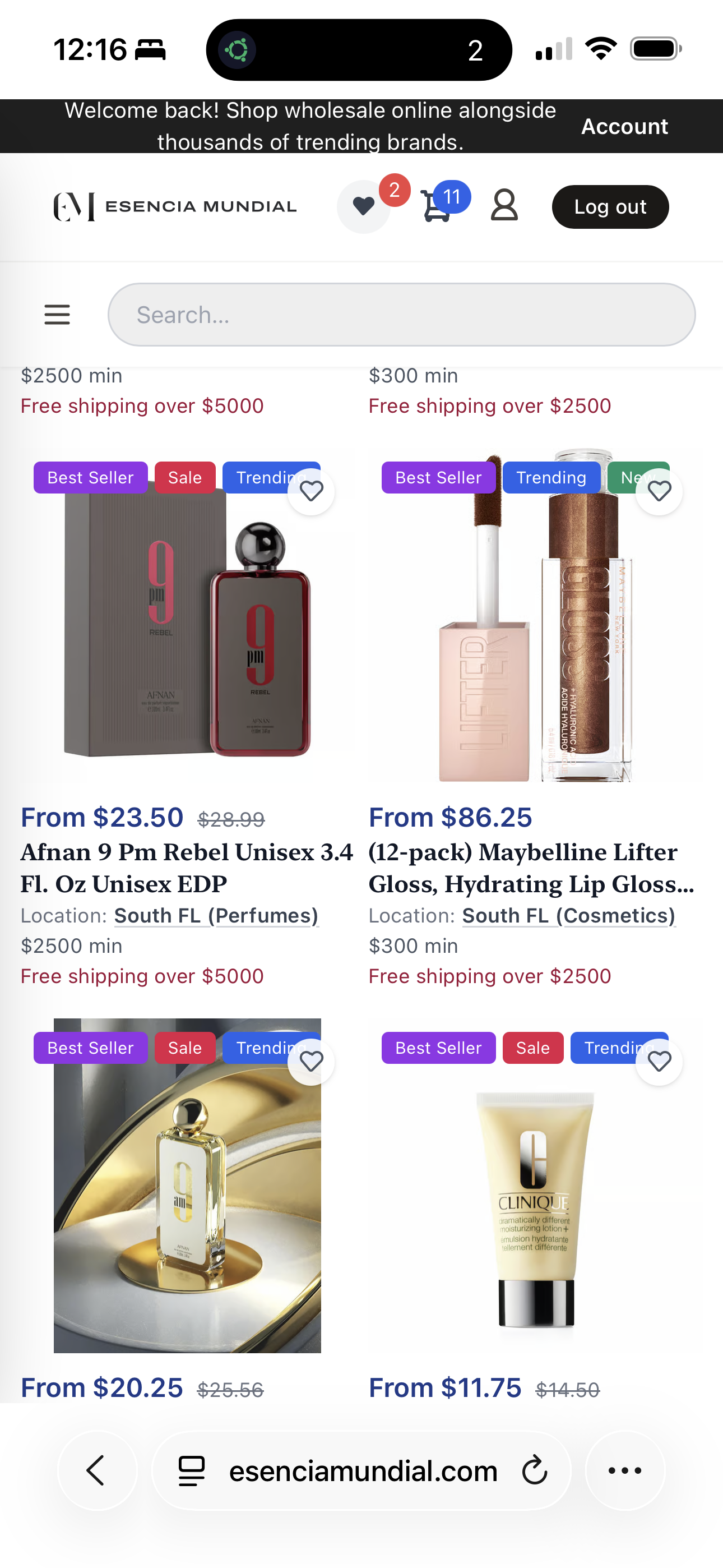Image resolution: width=723 pixels, height=1568 pixels.
Task: Open the Account link in top banner
Action: [624, 126]
